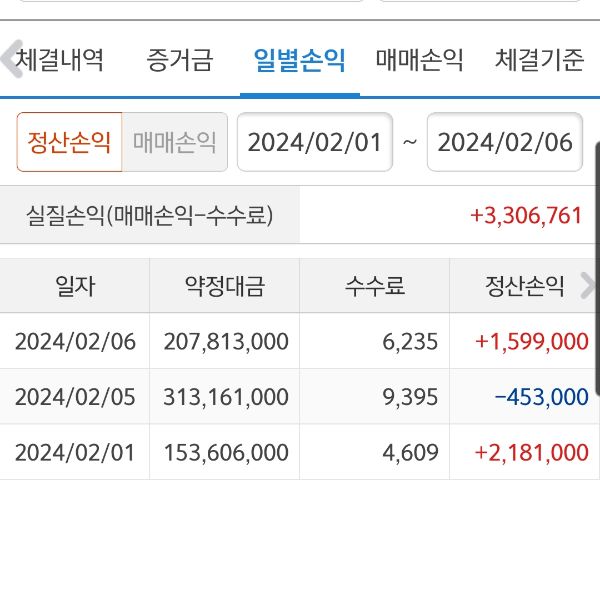Screen dimensions: 600x600
Task: Switch to the 매매손익 top tab
Action: tap(420, 60)
